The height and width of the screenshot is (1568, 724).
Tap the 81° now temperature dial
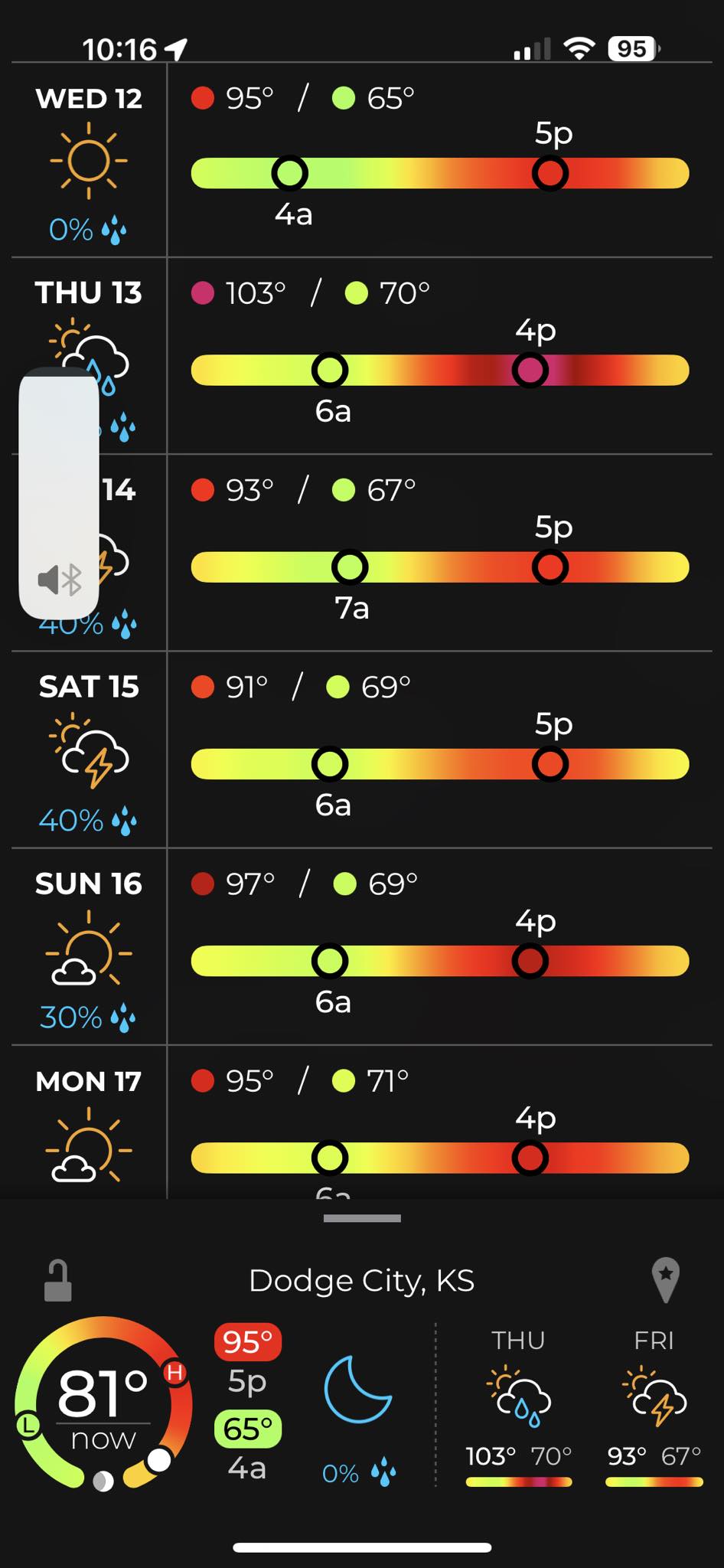click(103, 1403)
